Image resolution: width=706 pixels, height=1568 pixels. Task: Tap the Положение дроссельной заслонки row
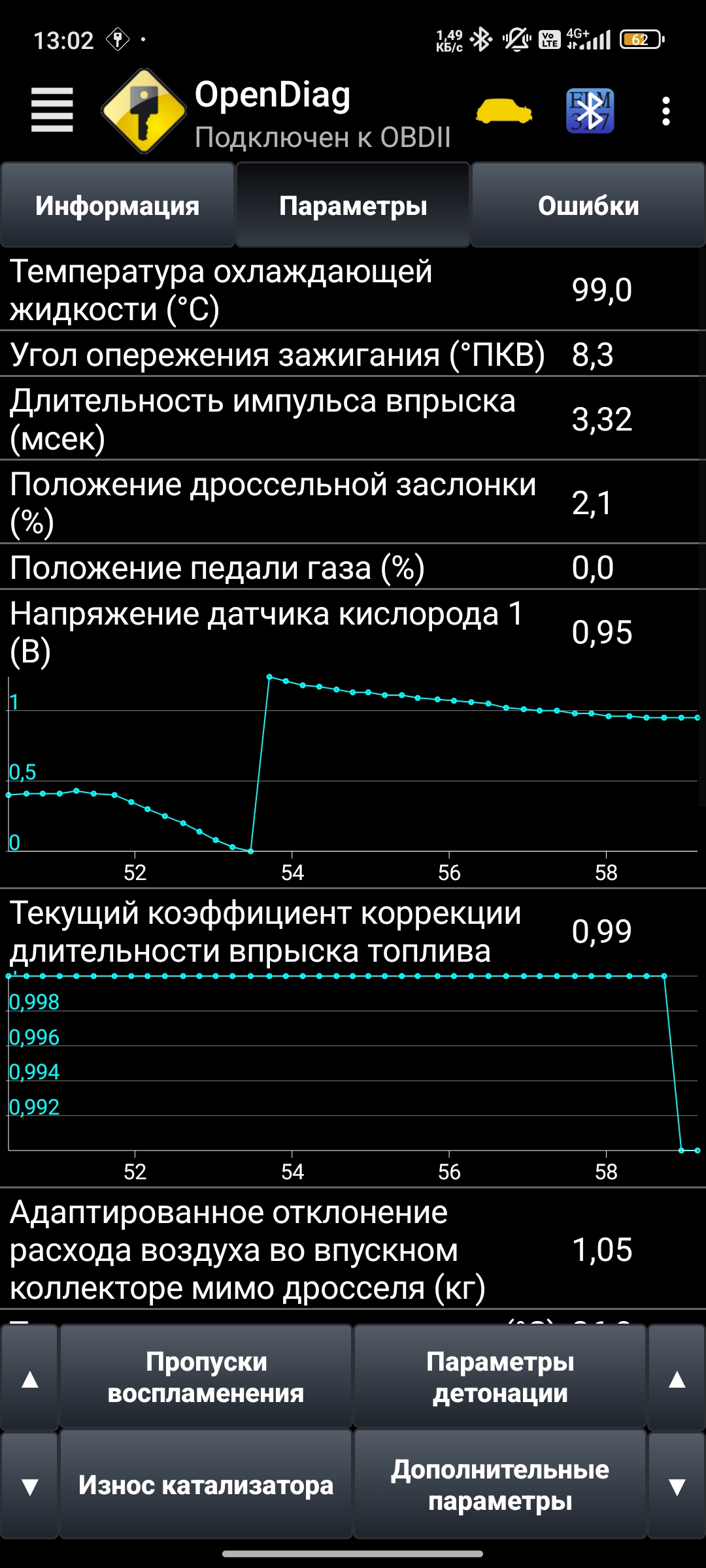pos(353,502)
